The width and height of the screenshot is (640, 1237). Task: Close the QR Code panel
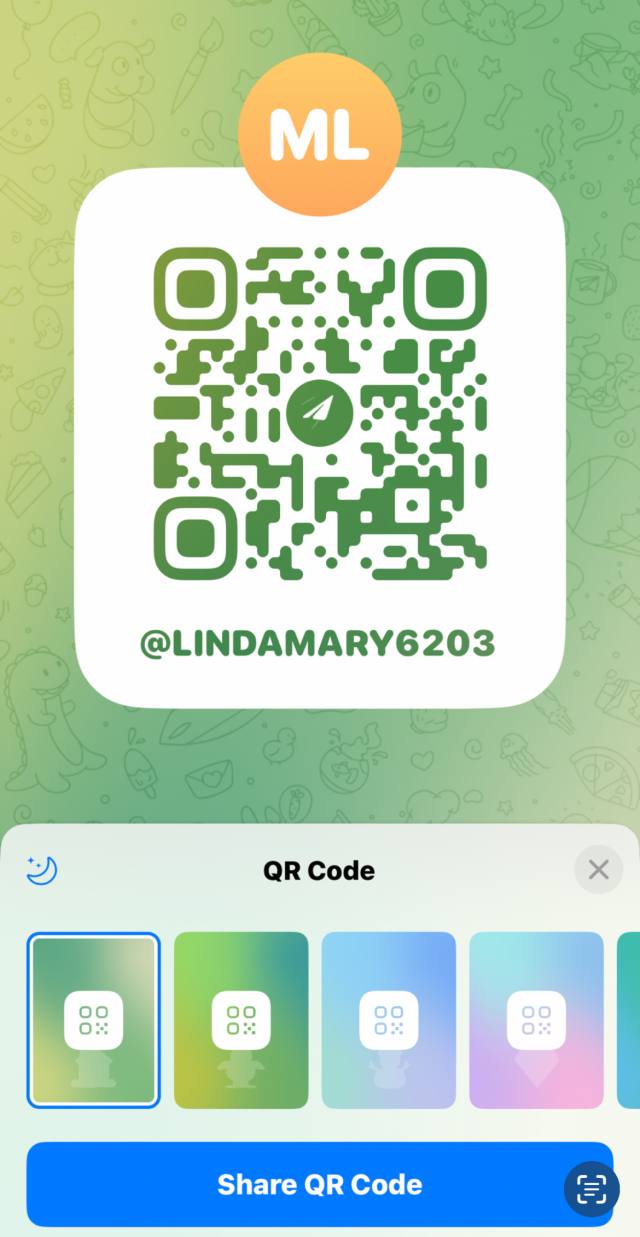(598, 870)
